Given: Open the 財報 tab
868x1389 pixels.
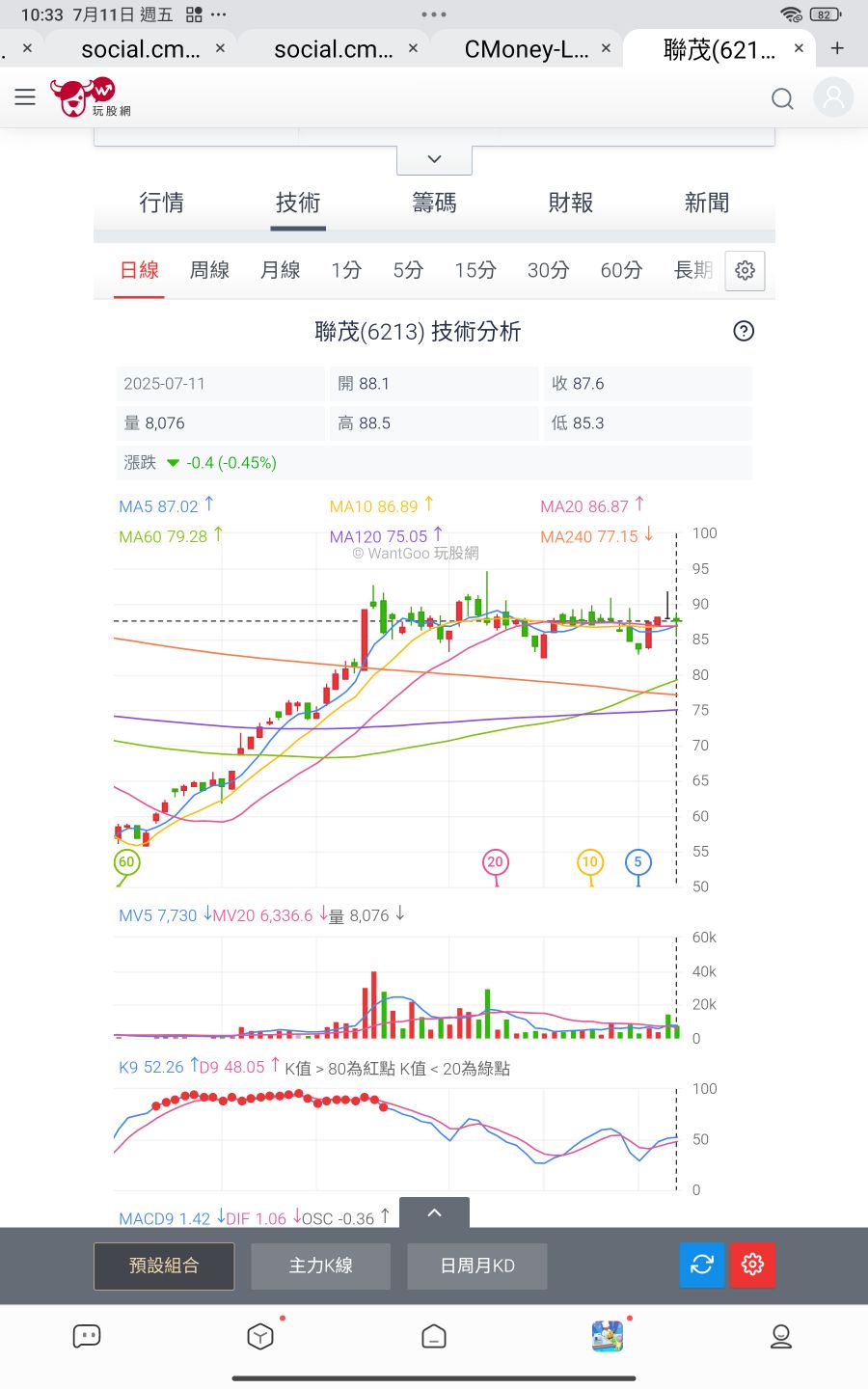Looking at the screenshot, I should pyautogui.click(x=571, y=203).
